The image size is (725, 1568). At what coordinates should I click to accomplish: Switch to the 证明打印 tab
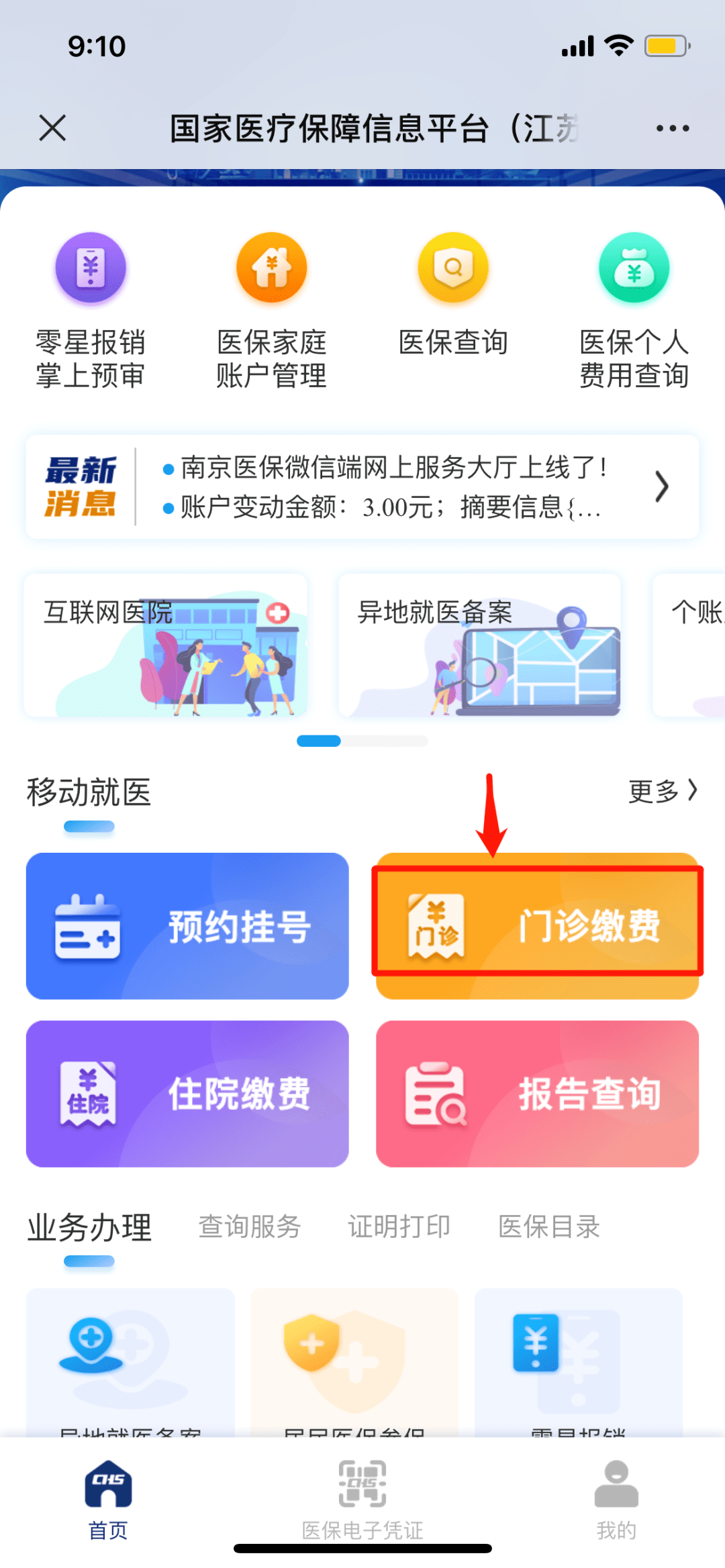[x=399, y=1226]
